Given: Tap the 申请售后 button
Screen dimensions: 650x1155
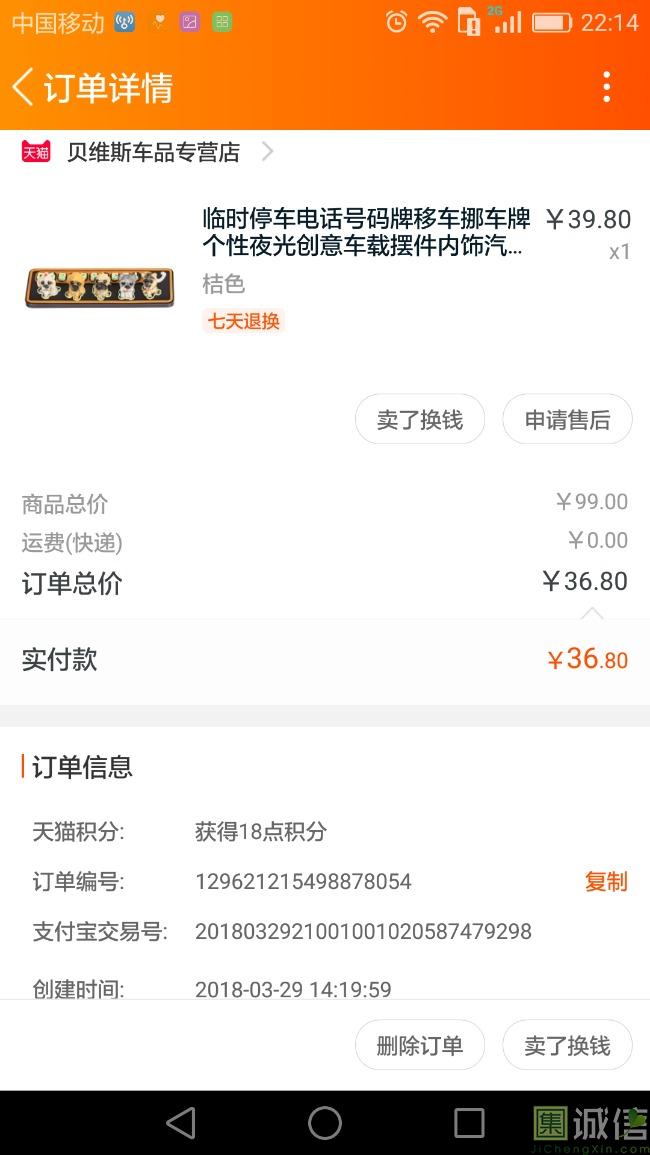Looking at the screenshot, I should (x=567, y=420).
